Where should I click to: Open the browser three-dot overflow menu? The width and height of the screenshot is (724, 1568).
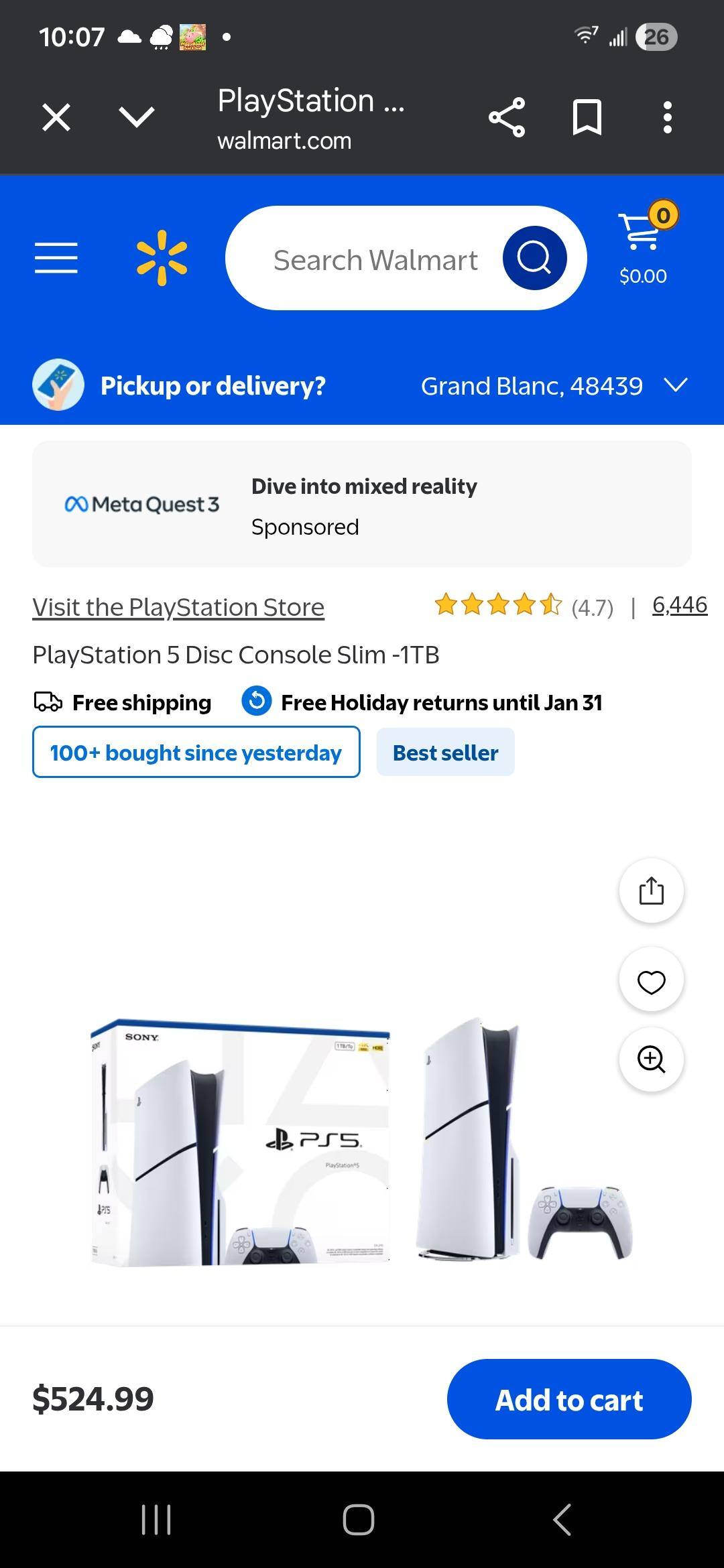pyautogui.click(x=668, y=117)
